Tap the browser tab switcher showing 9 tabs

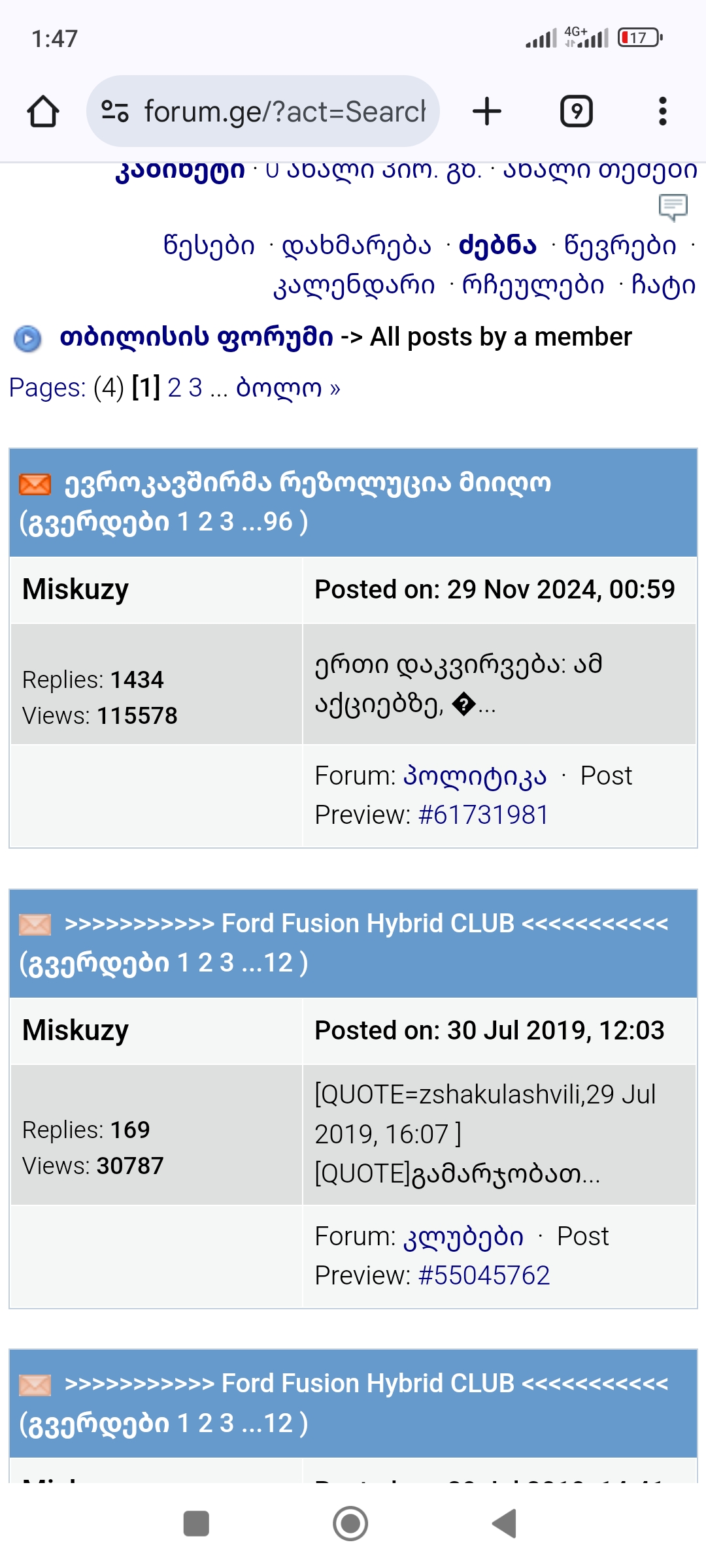pyautogui.click(x=576, y=111)
